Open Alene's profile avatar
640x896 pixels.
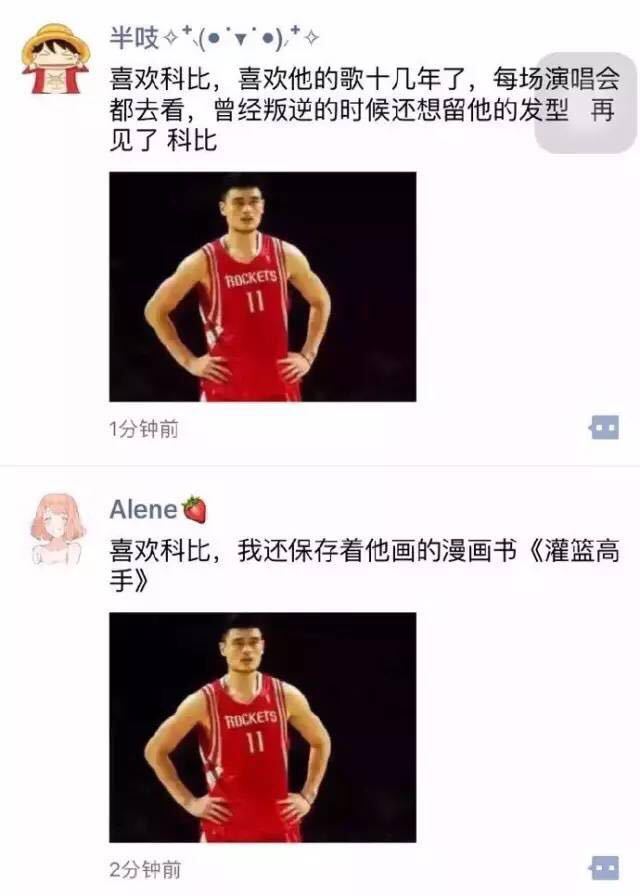click(56, 528)
